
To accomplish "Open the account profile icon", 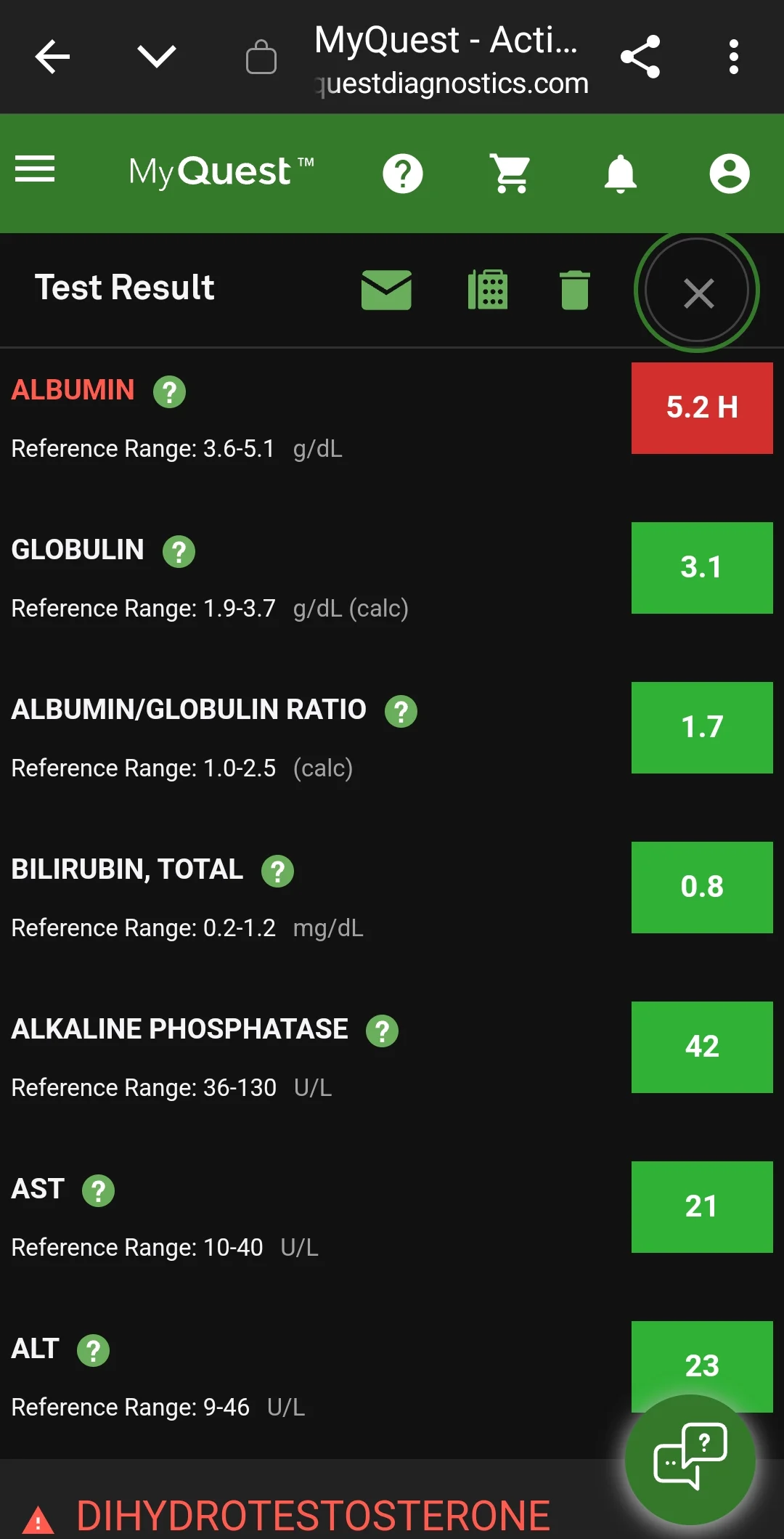I will 730,174.
